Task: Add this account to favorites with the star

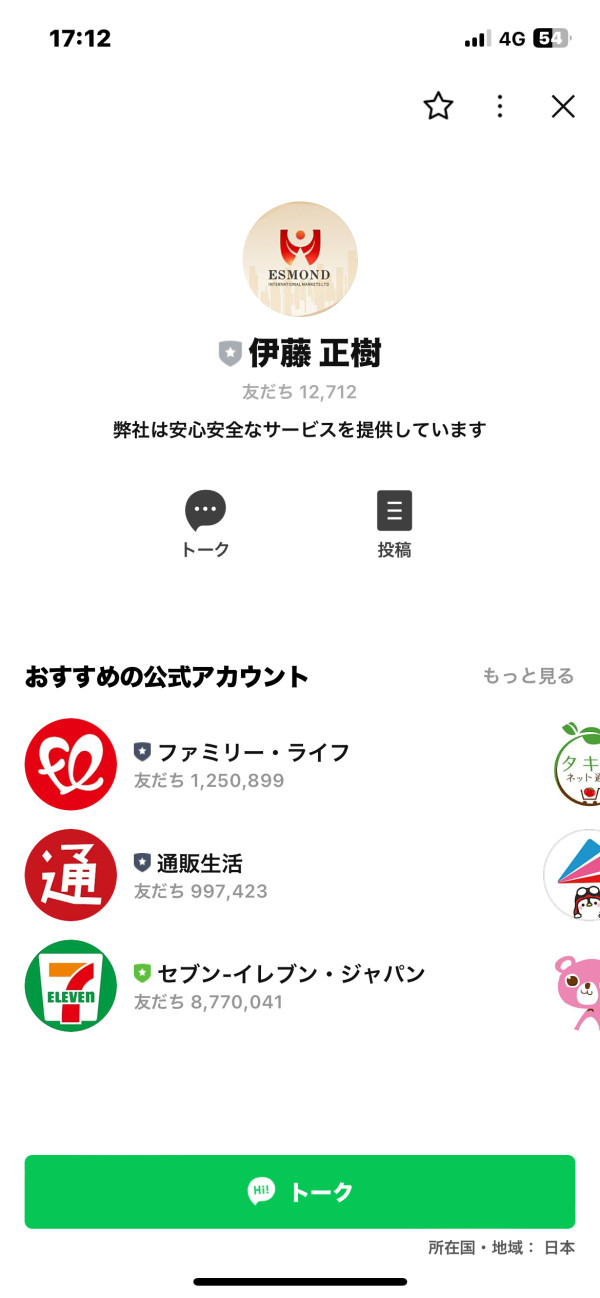Action: click(x=438, y=106)
